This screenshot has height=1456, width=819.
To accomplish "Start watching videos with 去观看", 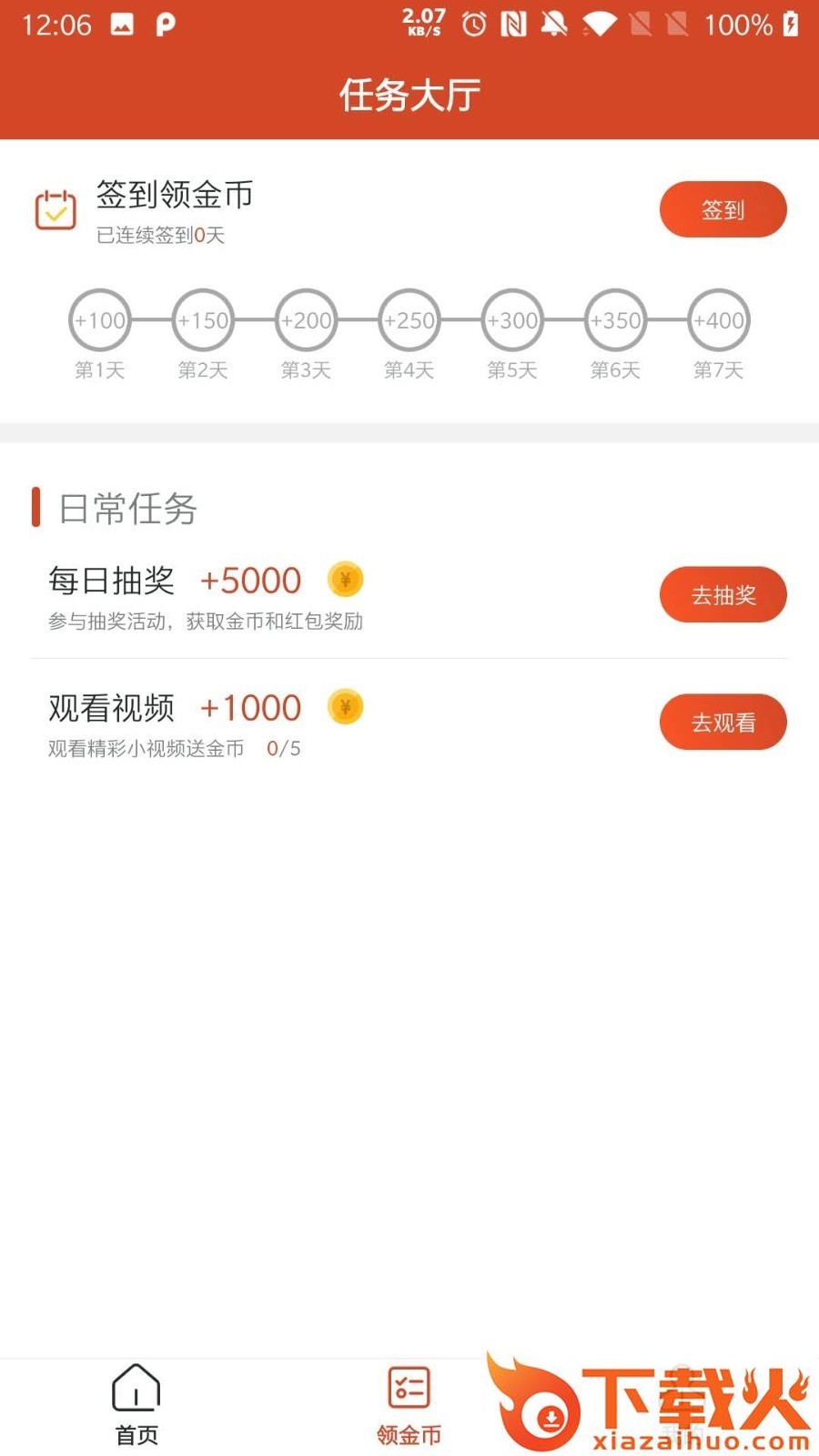I will [x=723, y=723].
